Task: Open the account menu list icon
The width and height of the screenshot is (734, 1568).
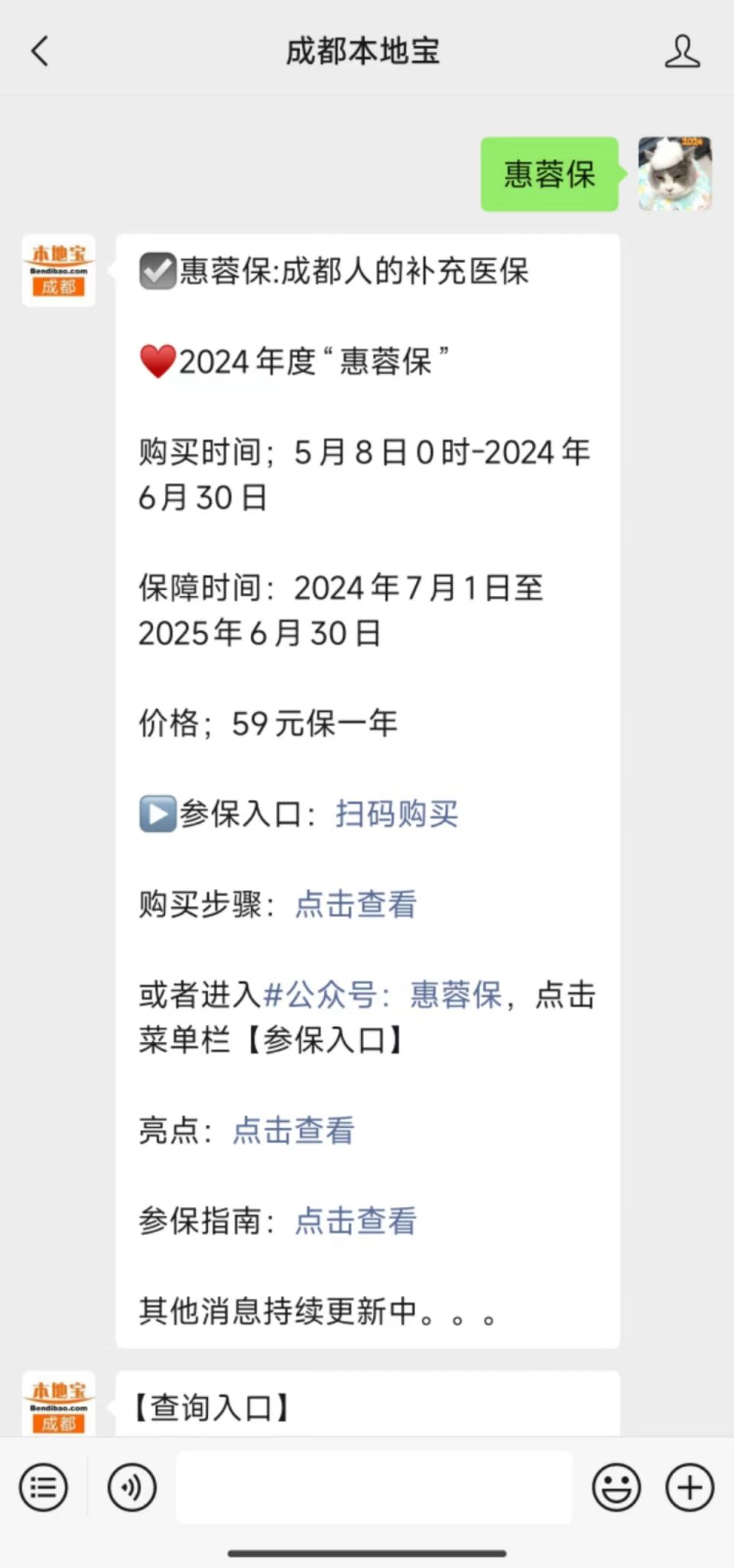Action: coord(44,1487)
